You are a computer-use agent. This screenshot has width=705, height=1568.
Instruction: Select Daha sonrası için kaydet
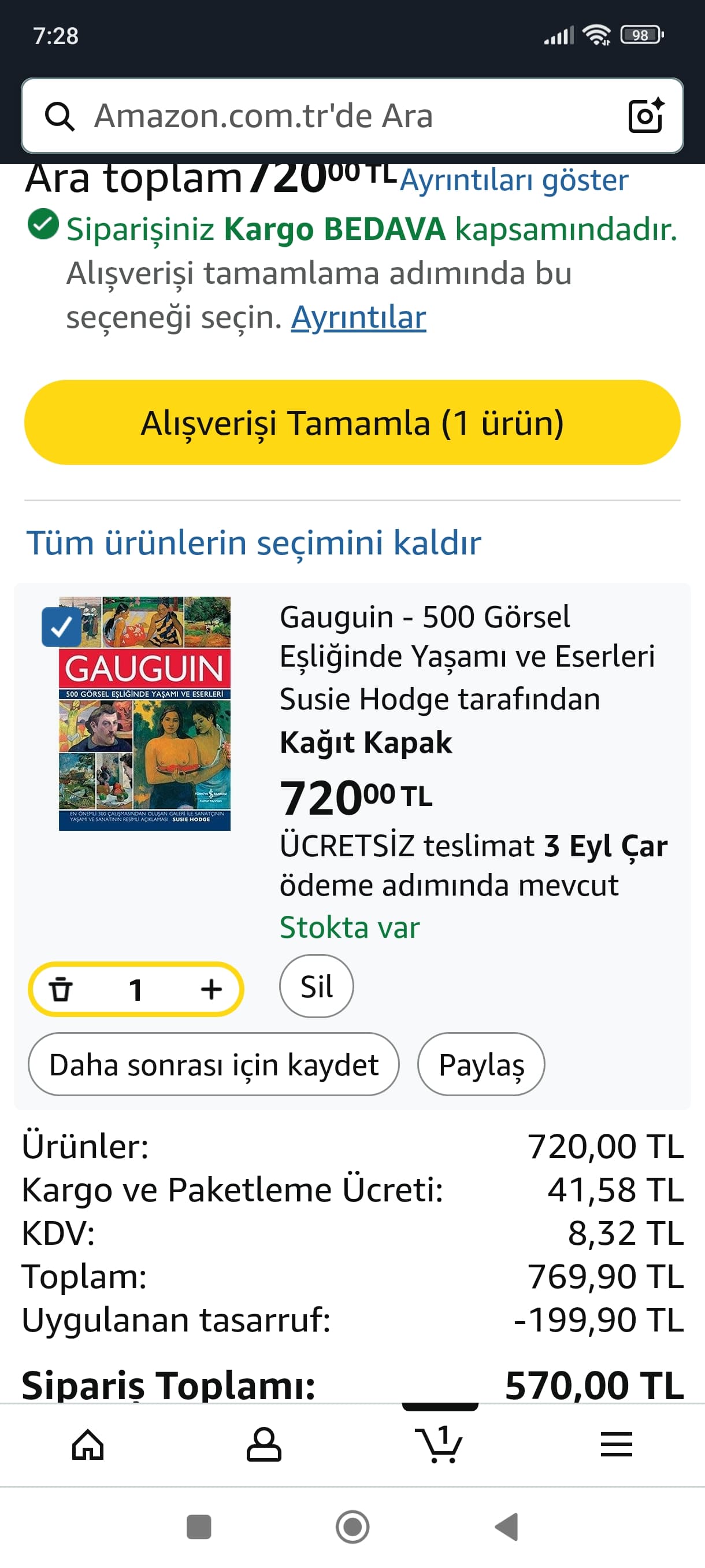click(x=213, y=1064)
